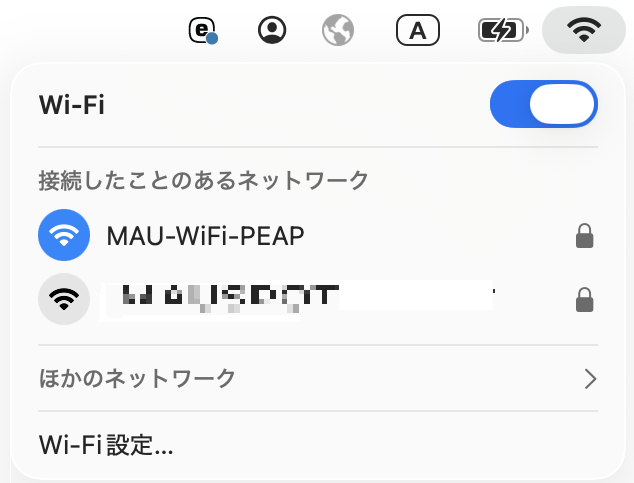Select the MAU-WiFi-PEAP network
The width and height of the screenshot is (634, 483).
(205, 236)
